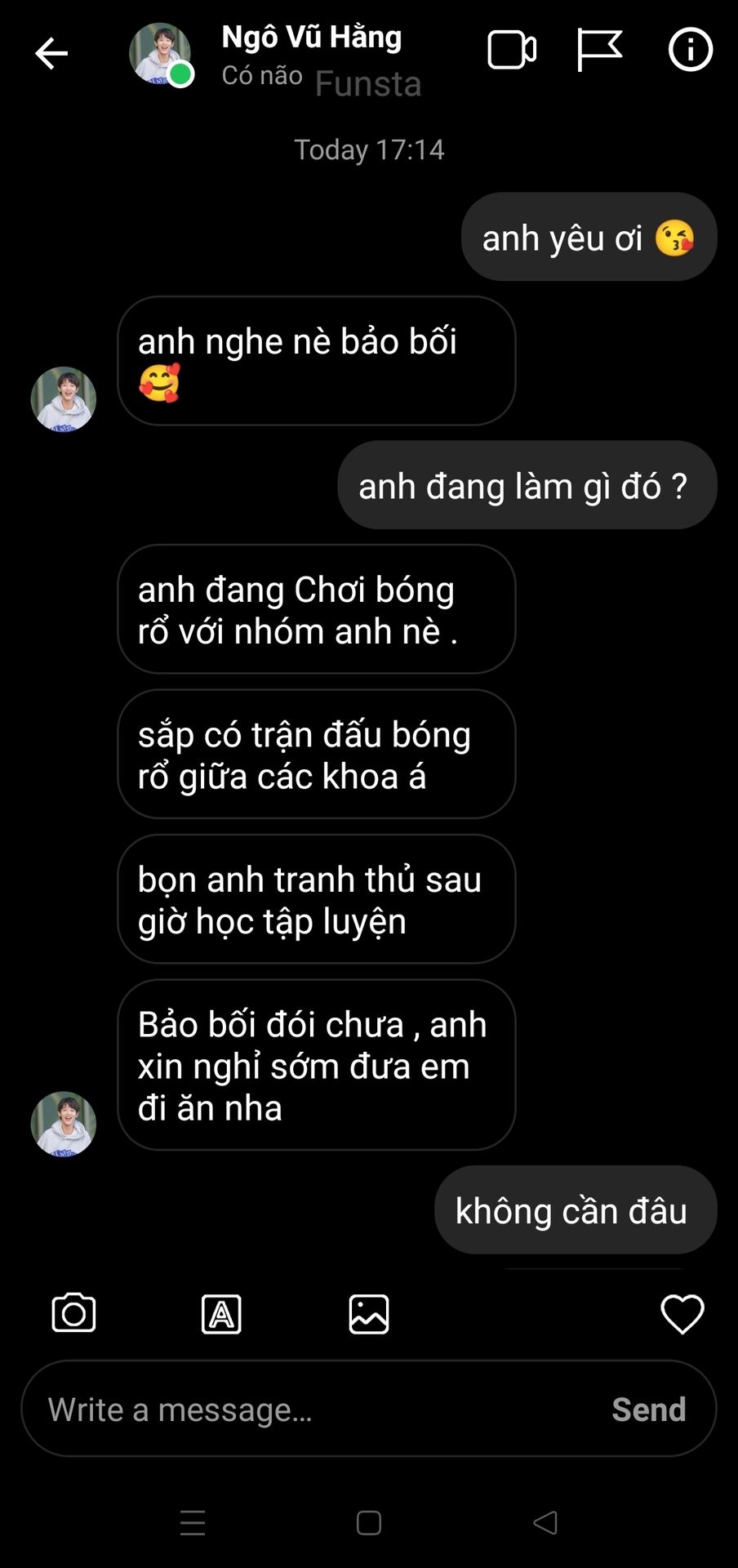
Task: Pick an image from the gallery
Action: click(x=369, y=1314)
